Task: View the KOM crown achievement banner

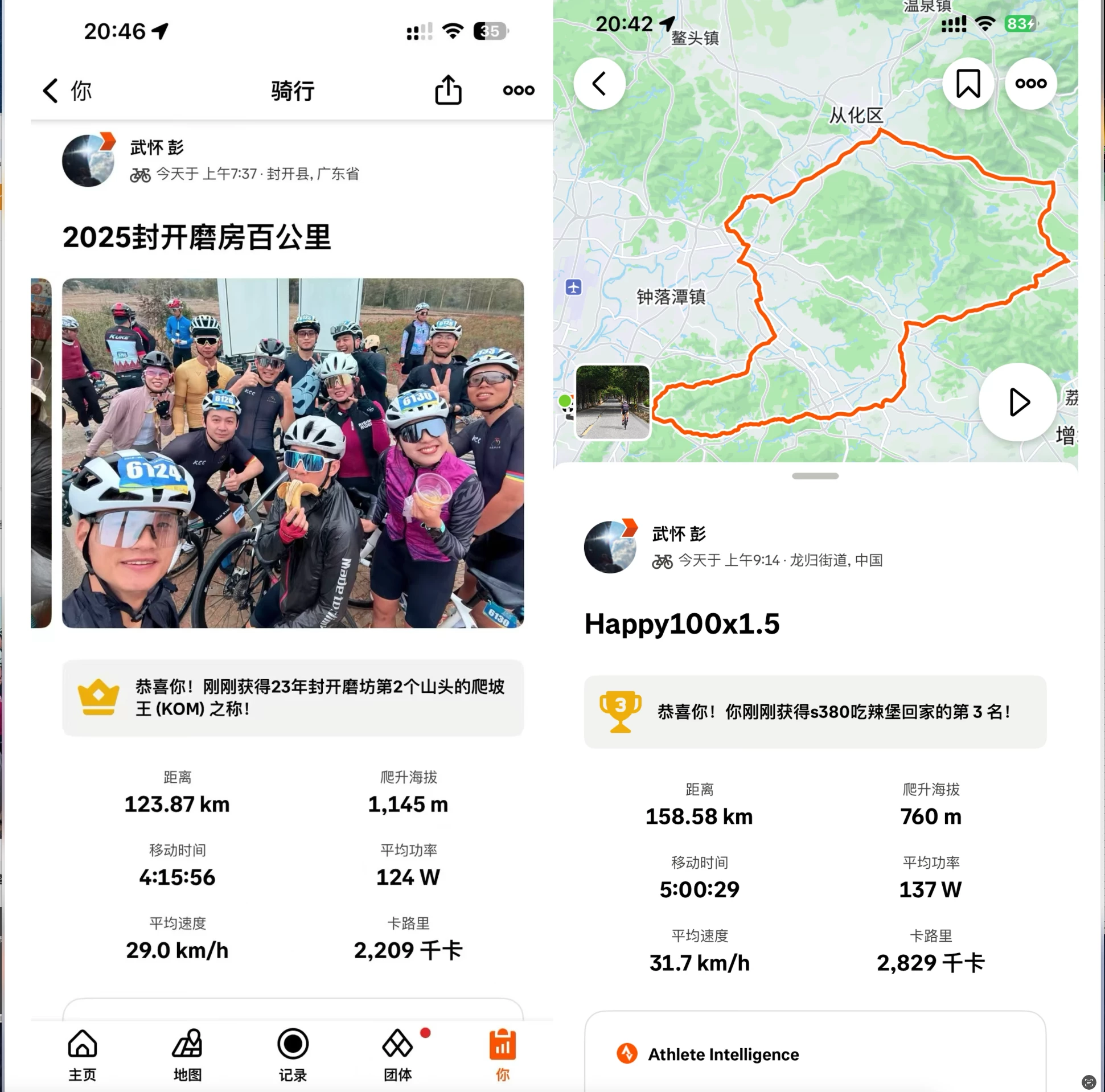Action: click(292, 697)
